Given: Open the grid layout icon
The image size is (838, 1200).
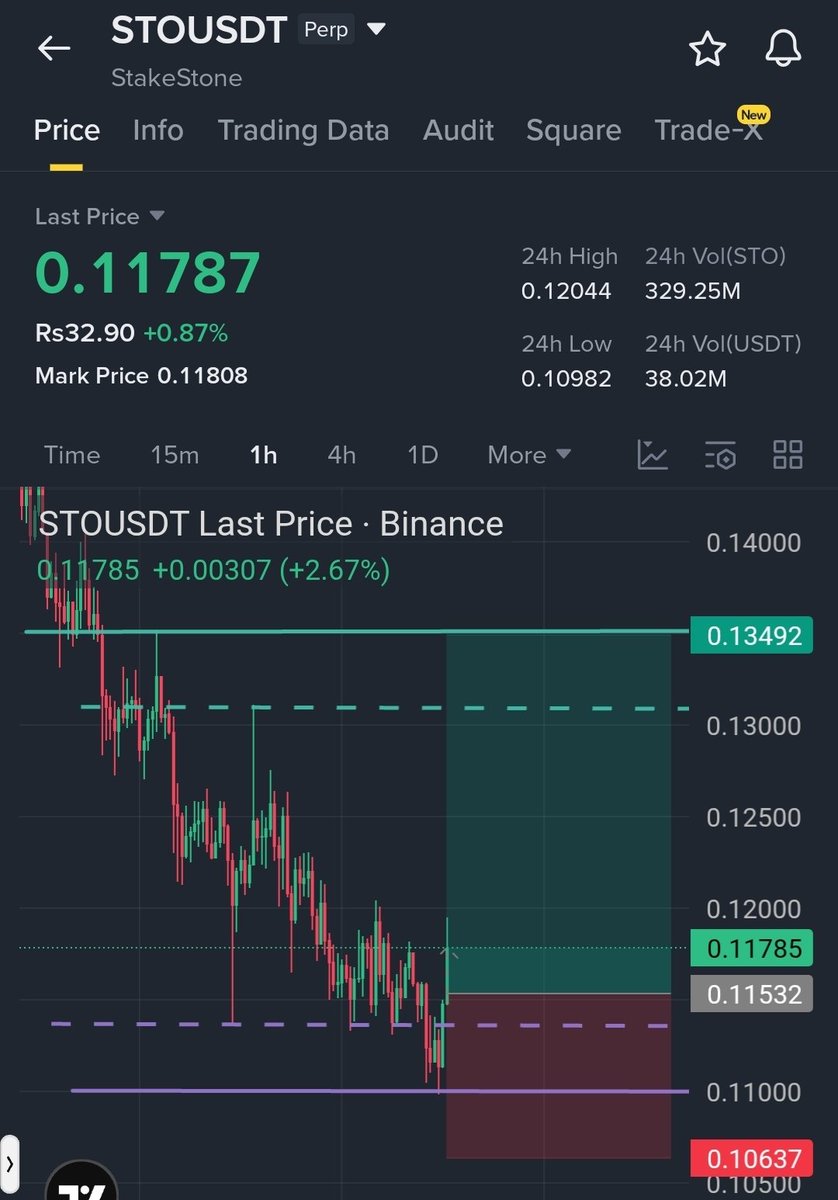Looking at the screenshot, I should [788, 455].
